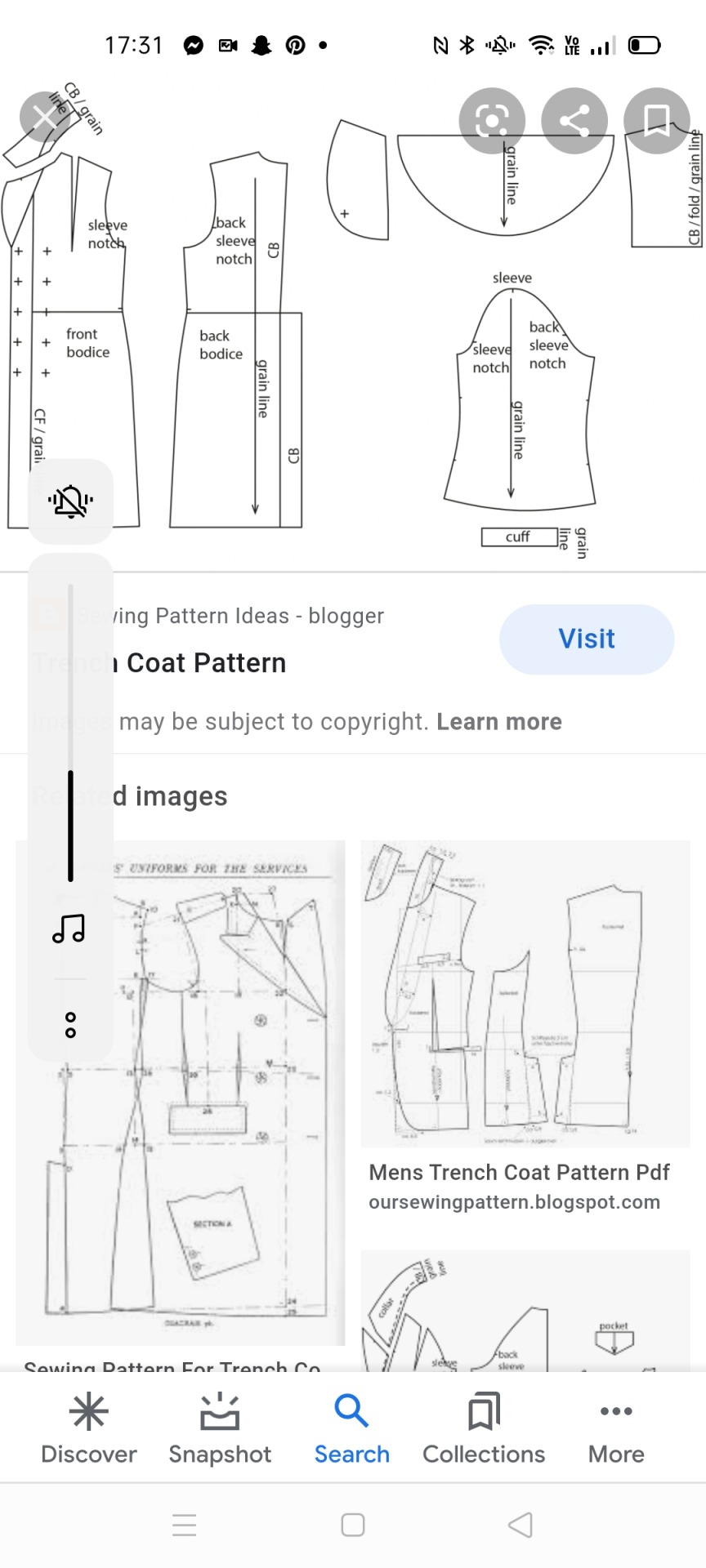The width and height of the screenshot is (706, 1568).
Task: Search this image with Lens
Action: pos(491,121)
